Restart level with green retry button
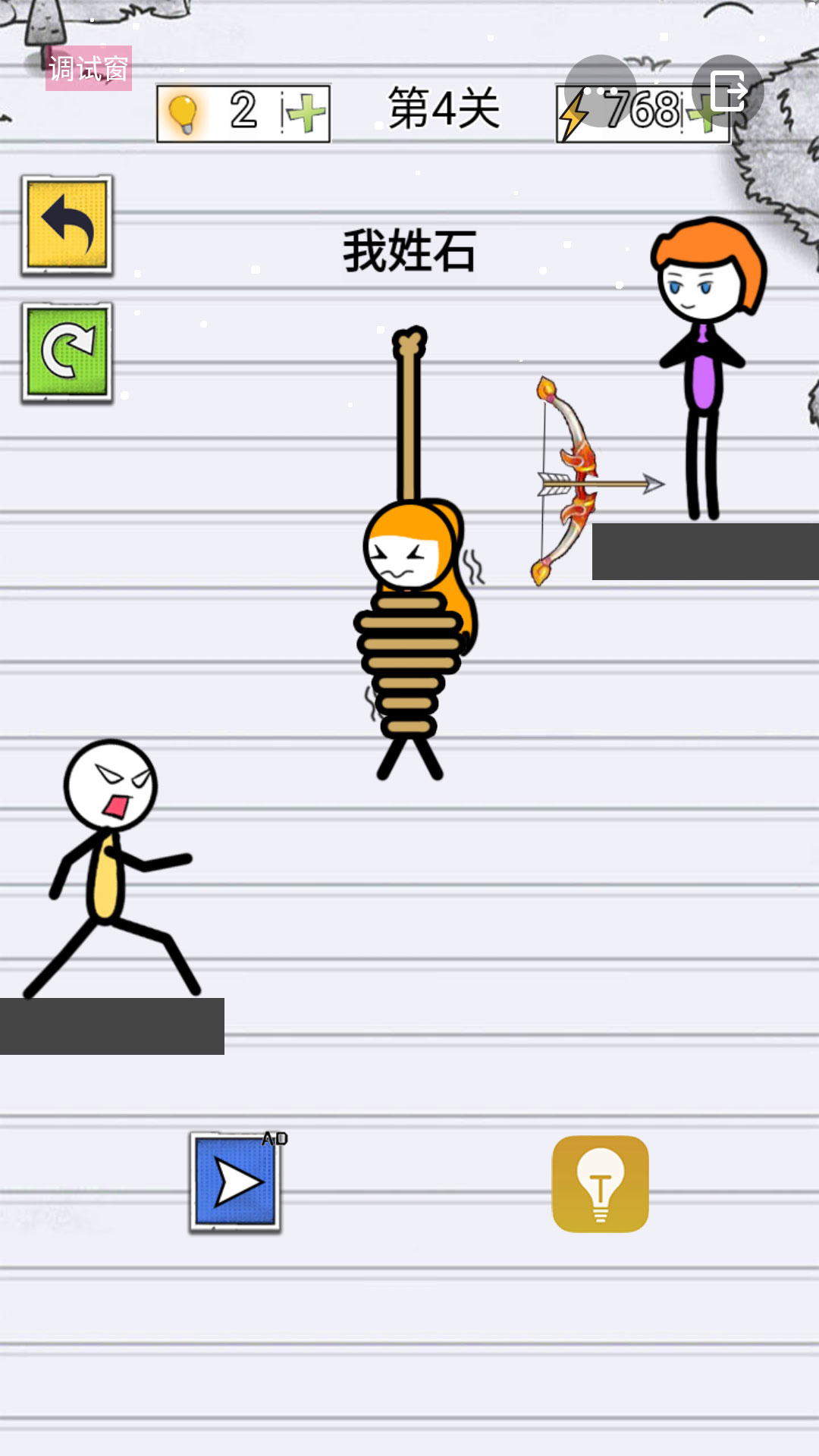Screen dimensions: 819x1456 (x=67, y=352)
